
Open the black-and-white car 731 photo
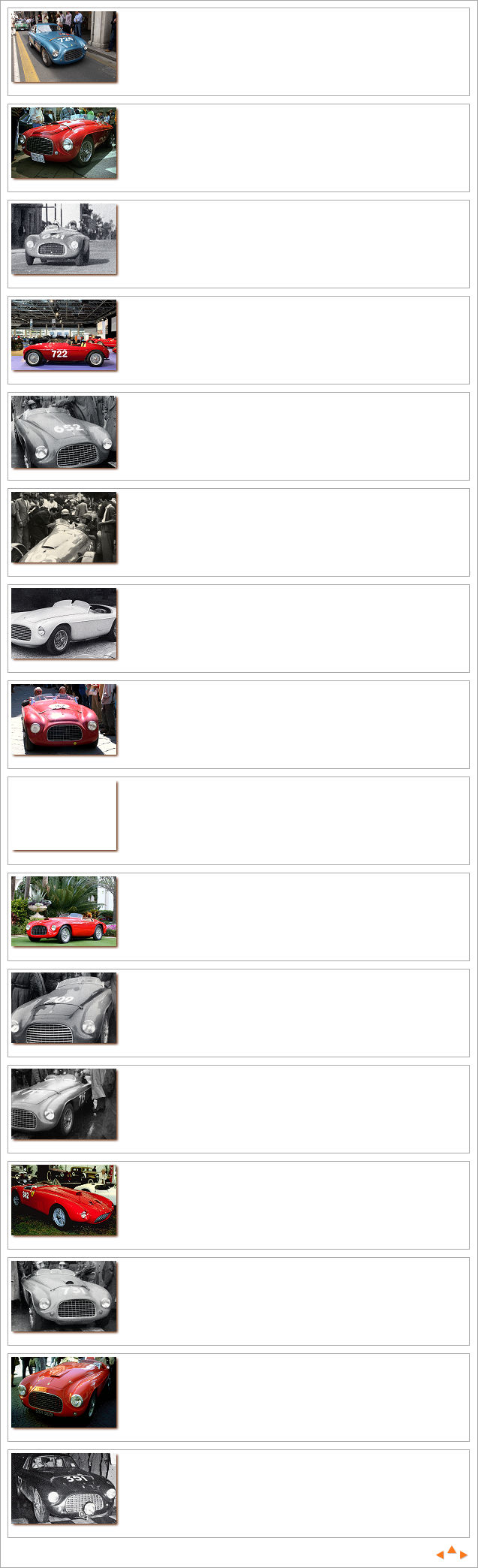[x=64, y=1295]
